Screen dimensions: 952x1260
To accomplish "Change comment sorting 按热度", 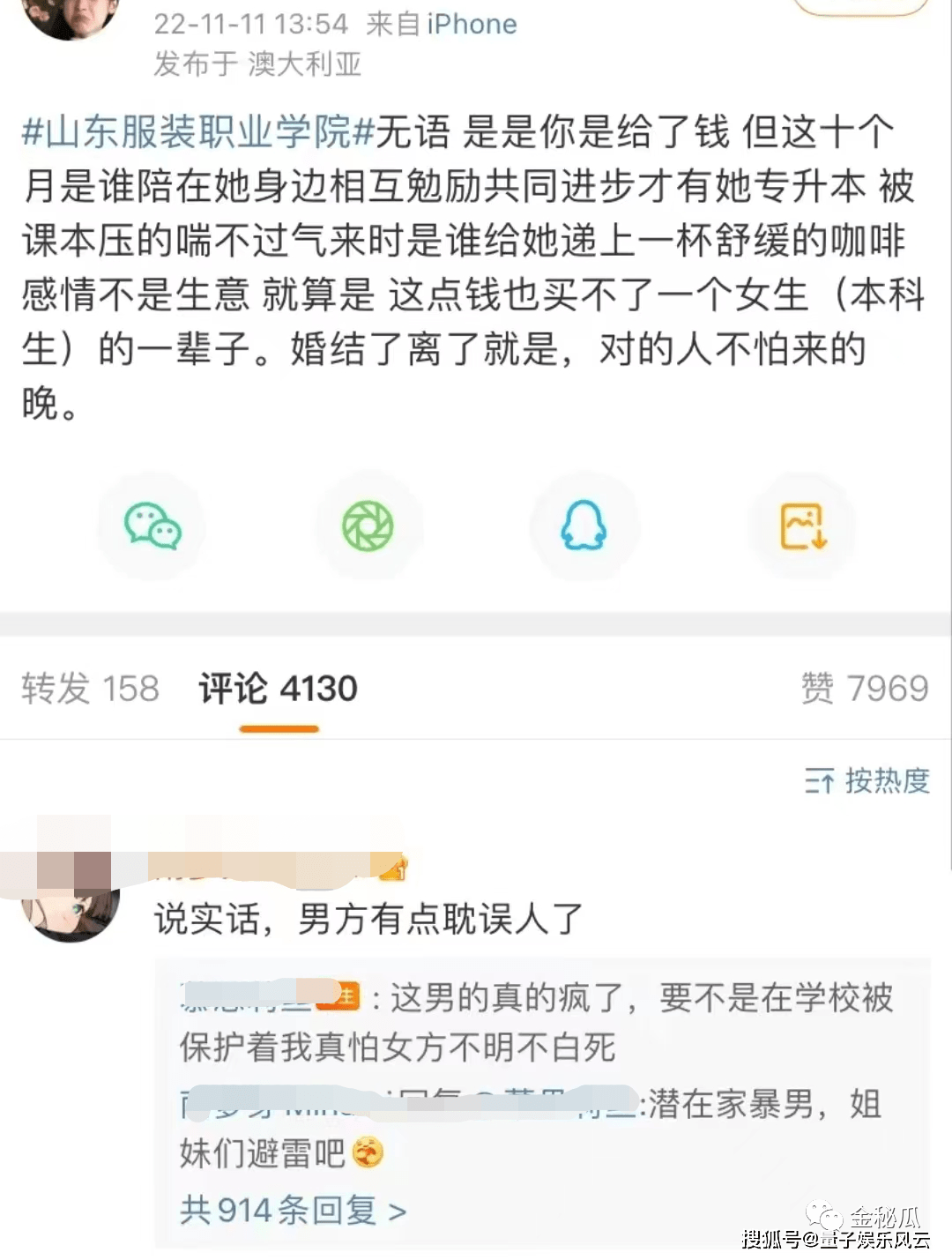I will click(867, 780).
